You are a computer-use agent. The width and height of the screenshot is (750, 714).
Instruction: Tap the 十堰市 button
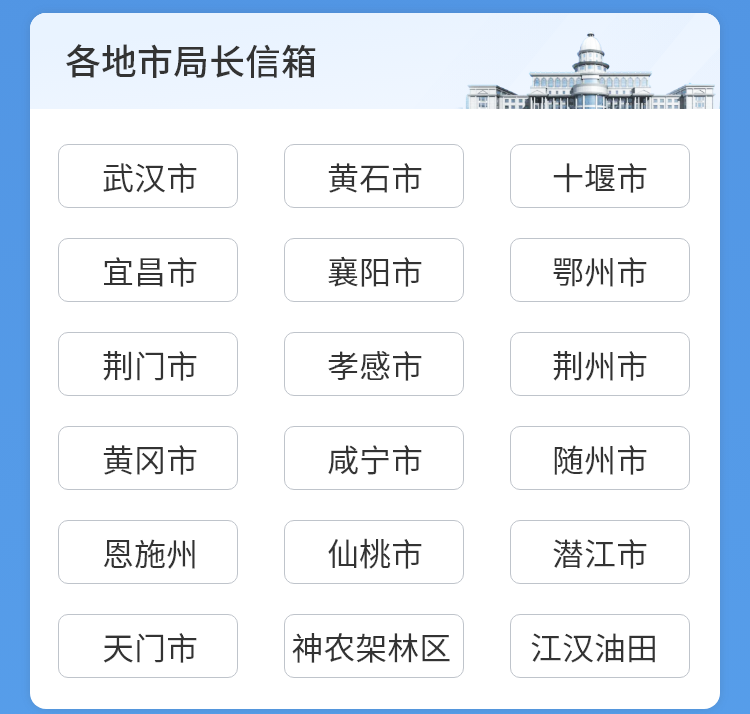[600, 177]
